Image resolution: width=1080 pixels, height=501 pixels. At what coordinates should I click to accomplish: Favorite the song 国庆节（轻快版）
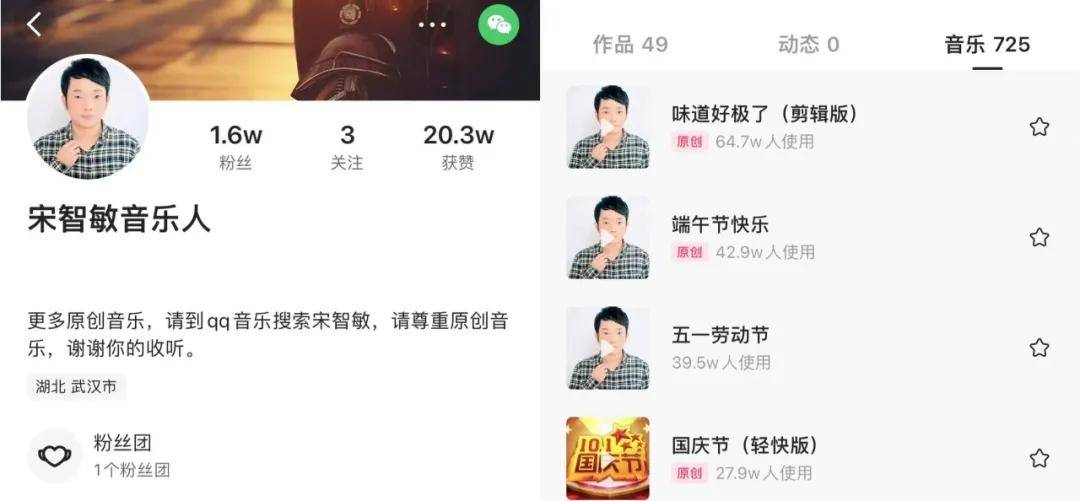[1039, 458]
